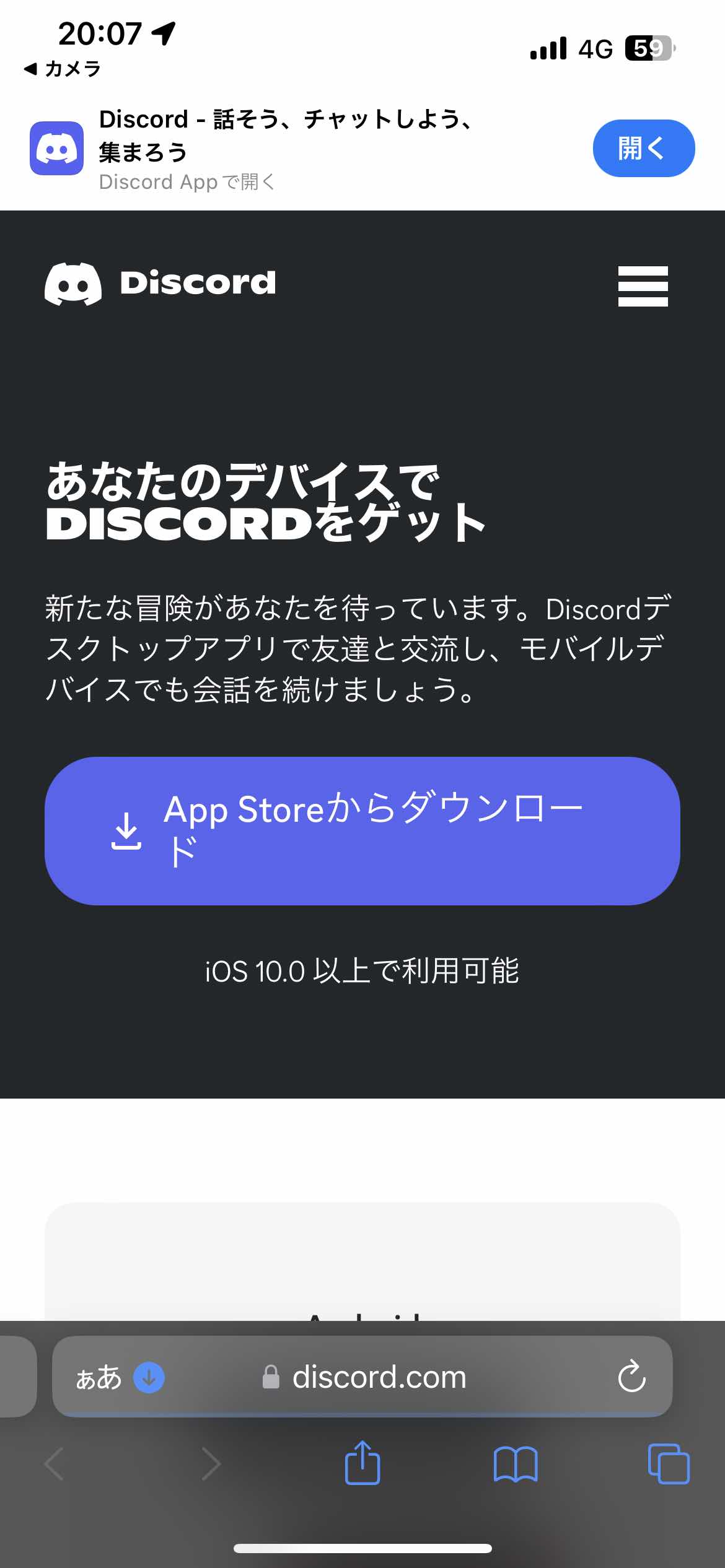
Task: Open Safari bookmarks
Action: click(516, 1464)
